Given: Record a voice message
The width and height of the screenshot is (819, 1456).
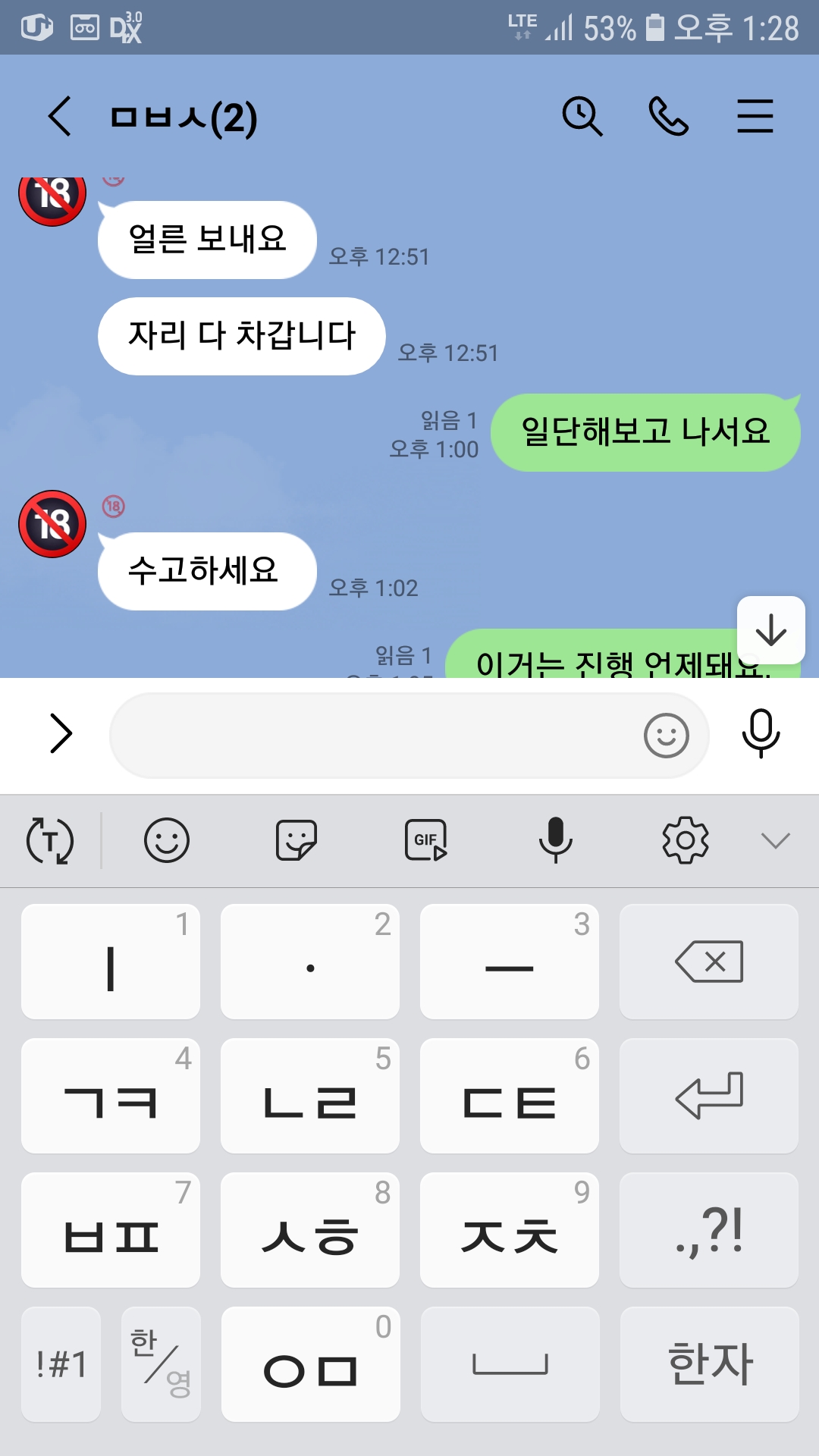Looking at the screenshot, I should 761,733.
